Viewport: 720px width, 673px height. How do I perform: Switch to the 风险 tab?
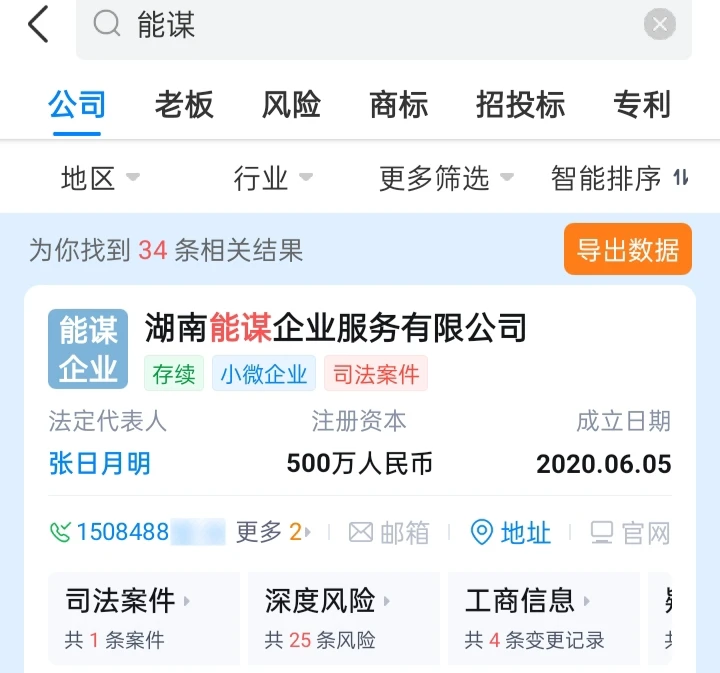(291, 104)
